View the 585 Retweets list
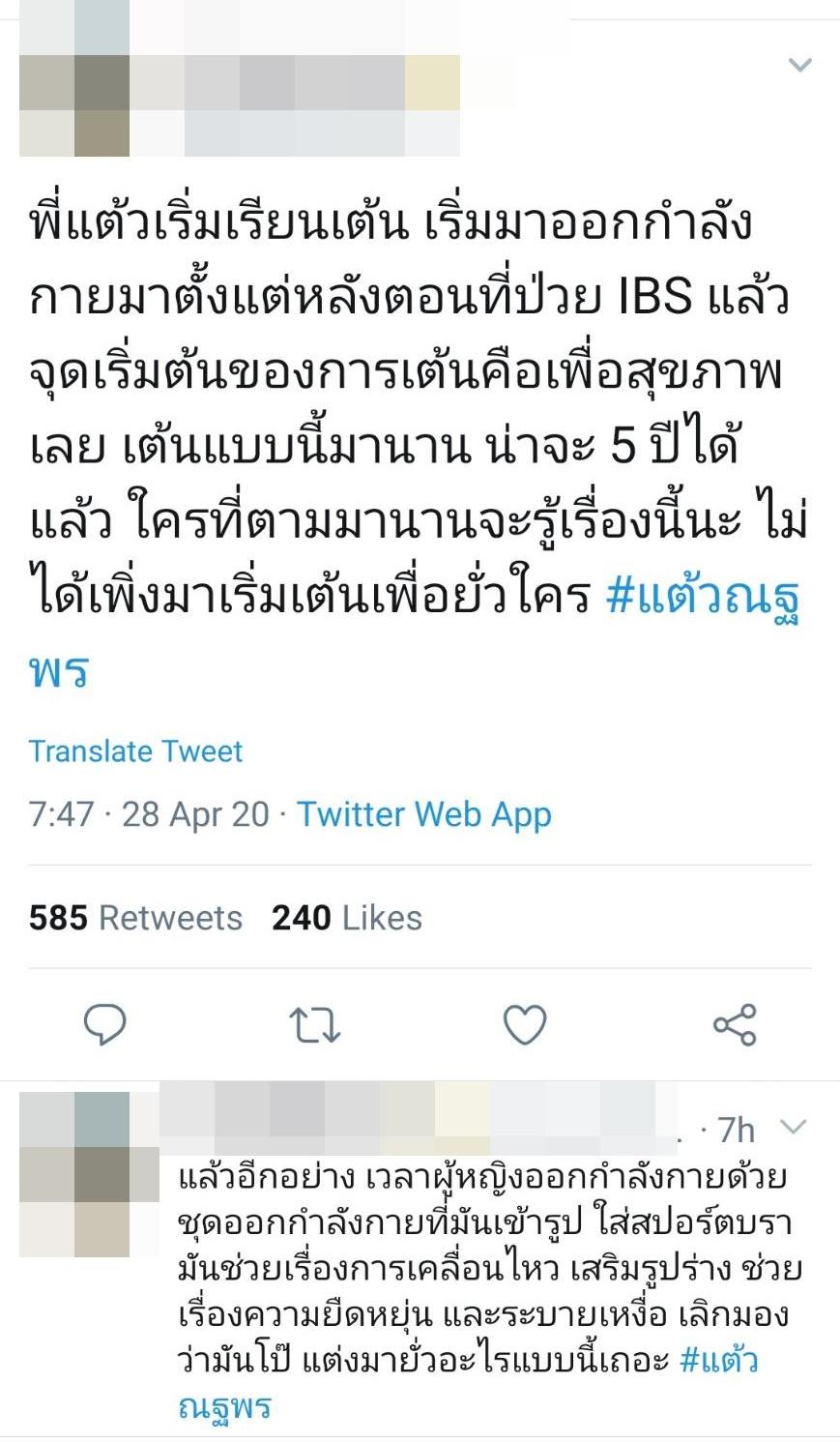Screen dimensions: 840x1442 click(x=135, y=917)
